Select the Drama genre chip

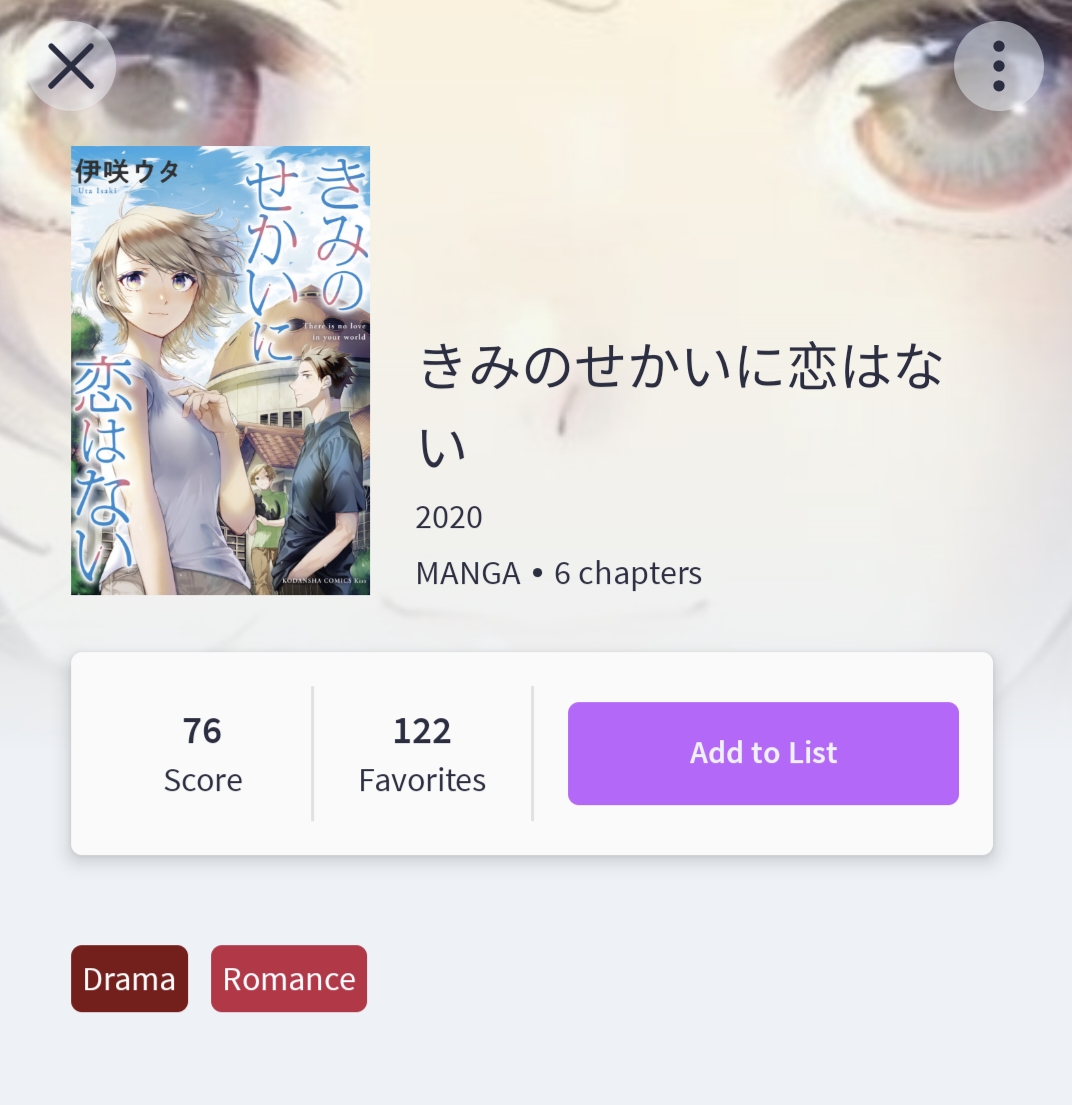pos(129,979)
